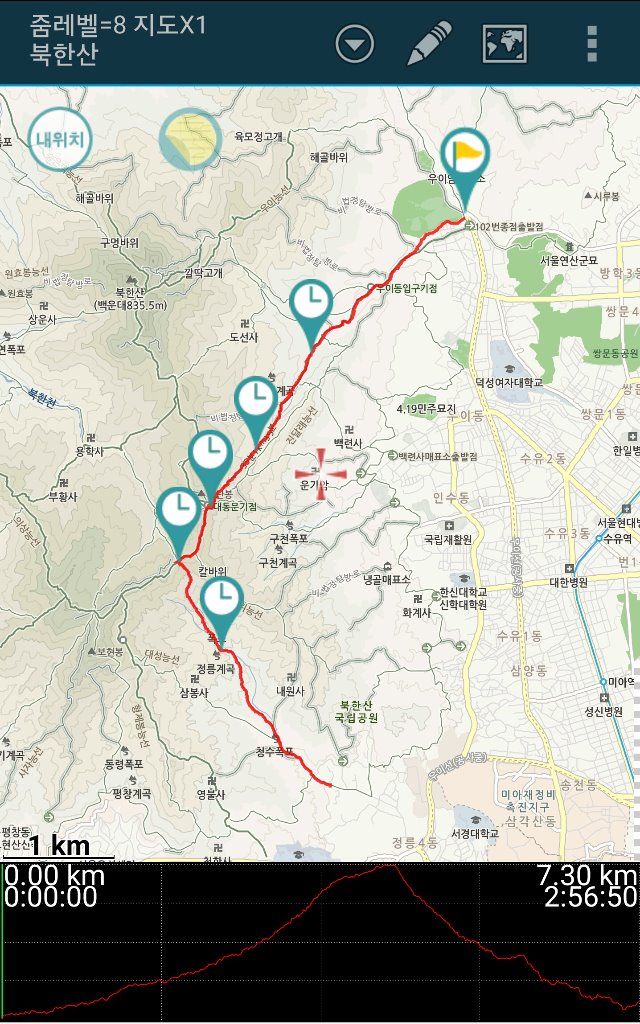
Task: Select the clock marker near 도선사
Action: [313, 305]
